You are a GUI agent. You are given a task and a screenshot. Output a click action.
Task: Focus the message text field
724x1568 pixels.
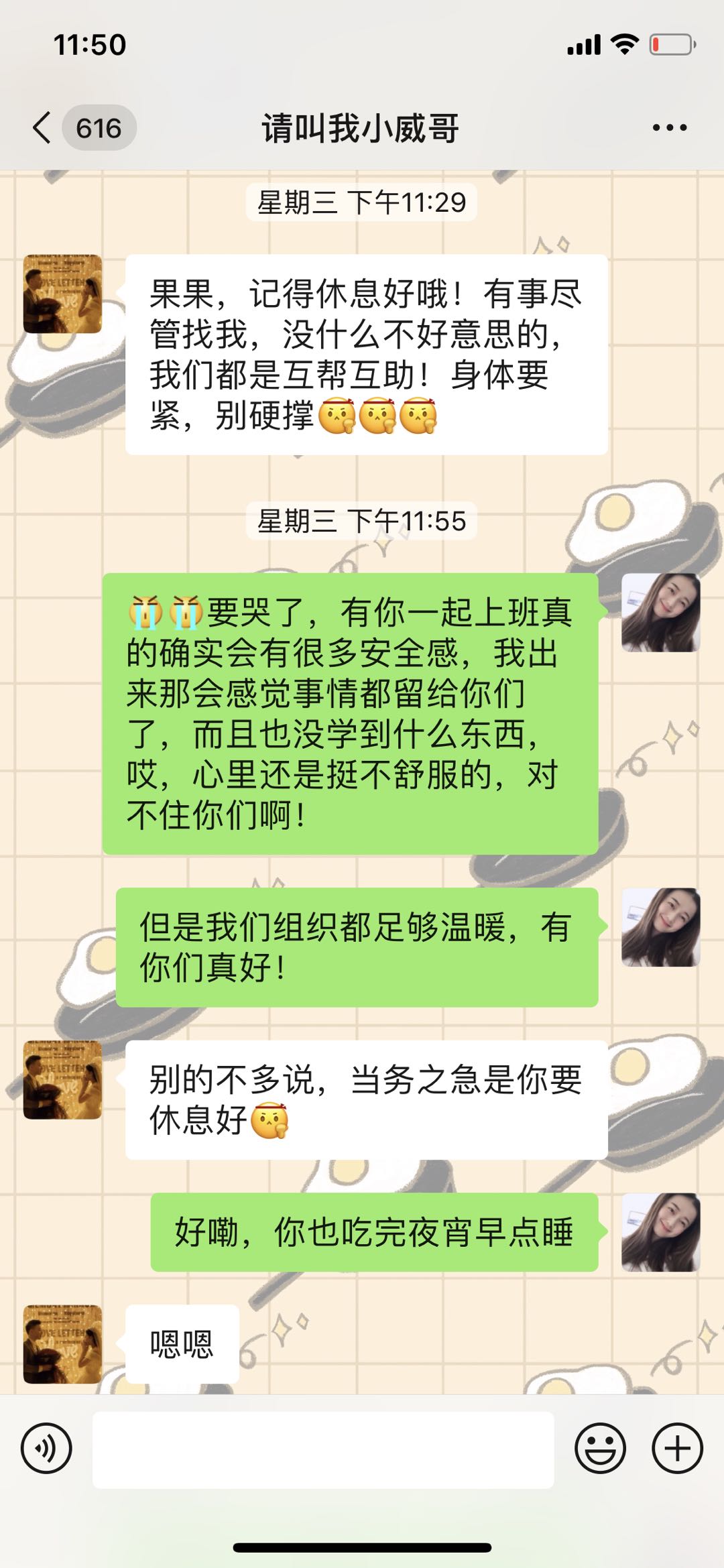(323, 1449)
